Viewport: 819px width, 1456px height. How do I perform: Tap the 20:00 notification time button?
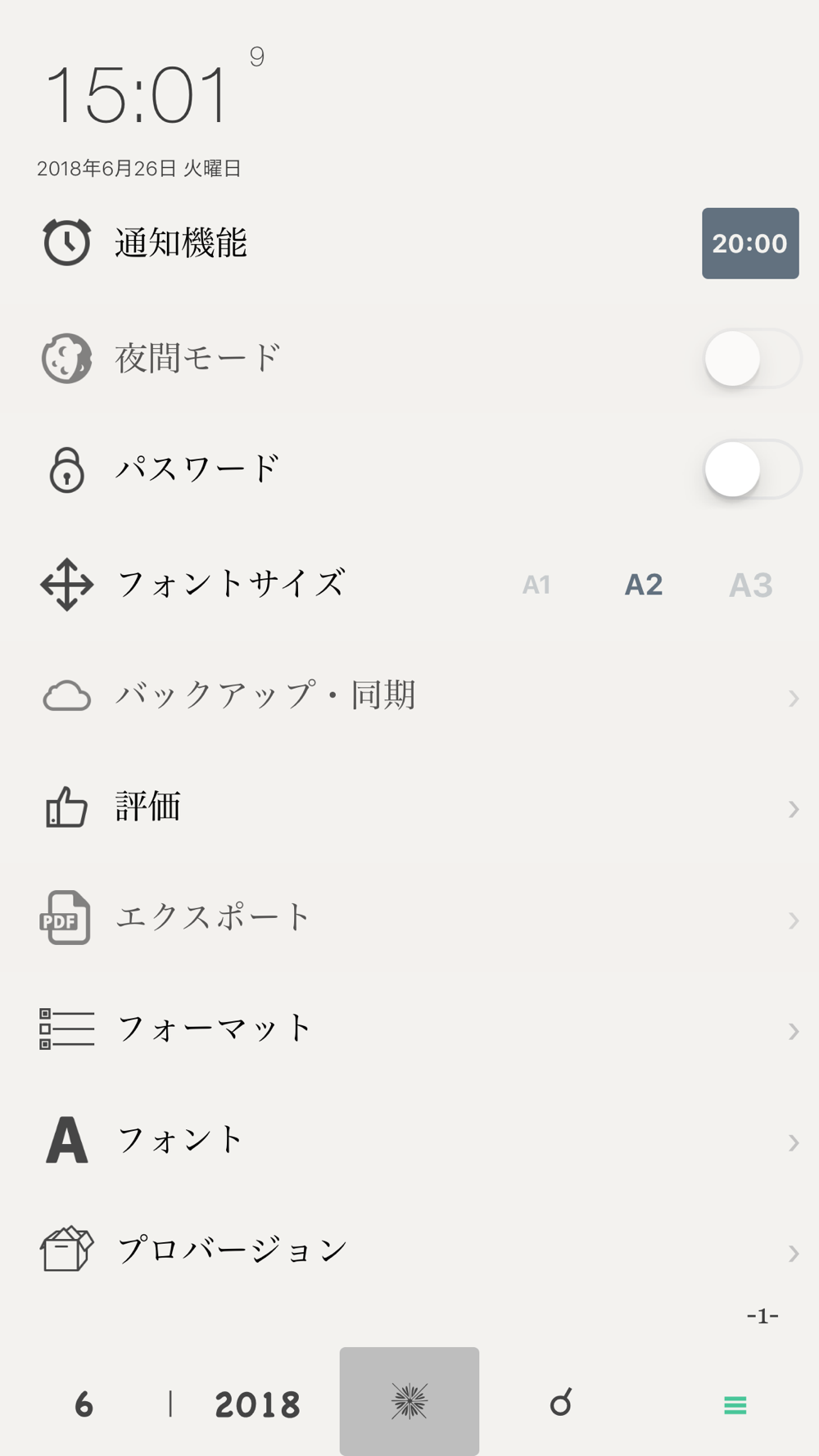click(749, 243)
